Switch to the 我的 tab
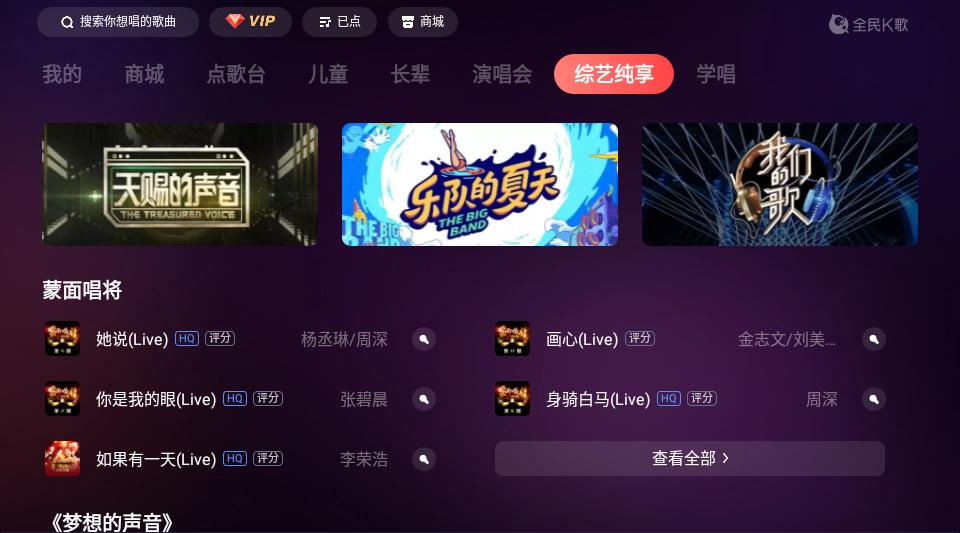Image resolution: width=960 pixels, height=533 pixels. pos(62,74)
